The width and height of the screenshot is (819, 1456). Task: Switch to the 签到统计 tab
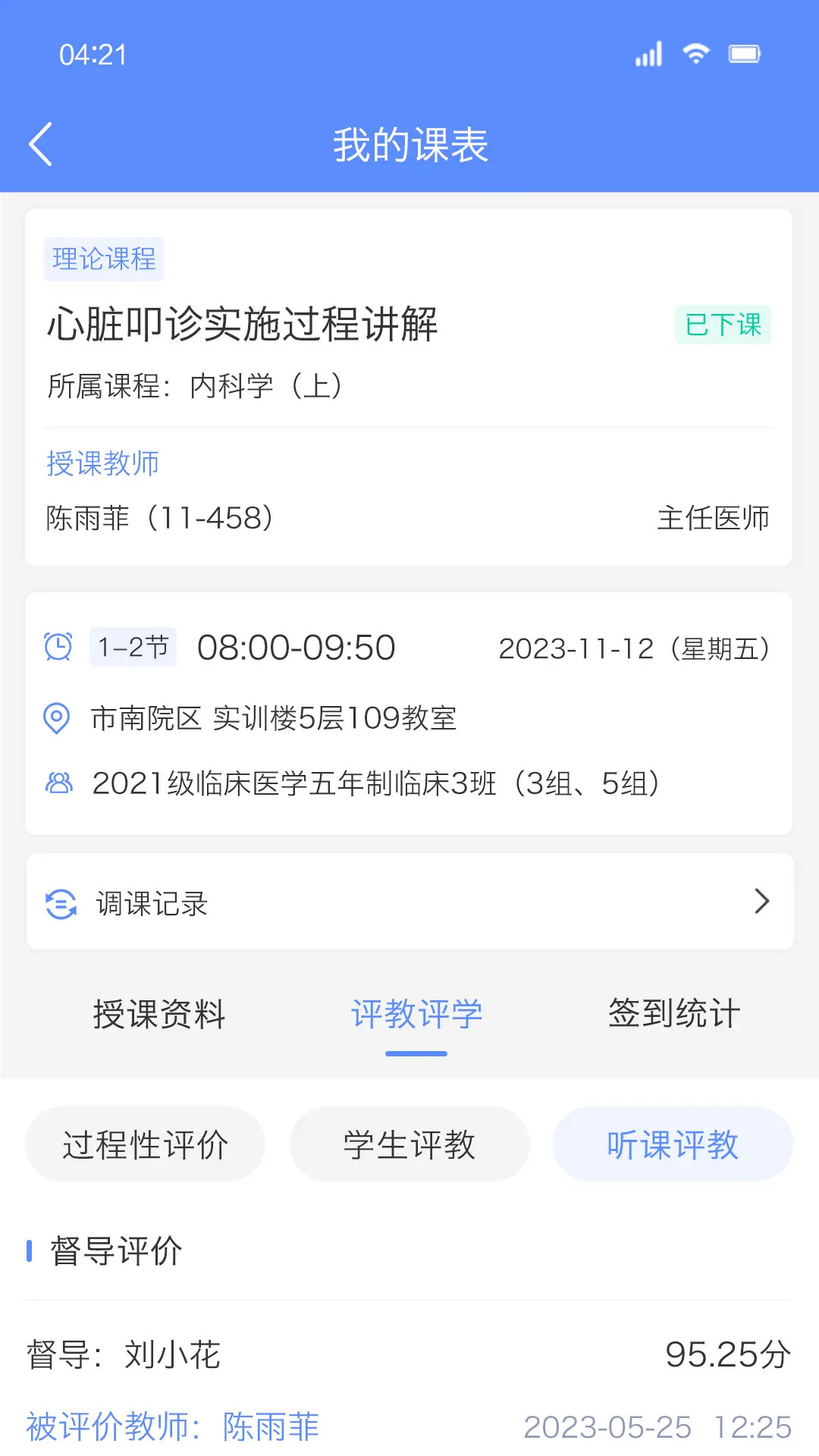673,1014
